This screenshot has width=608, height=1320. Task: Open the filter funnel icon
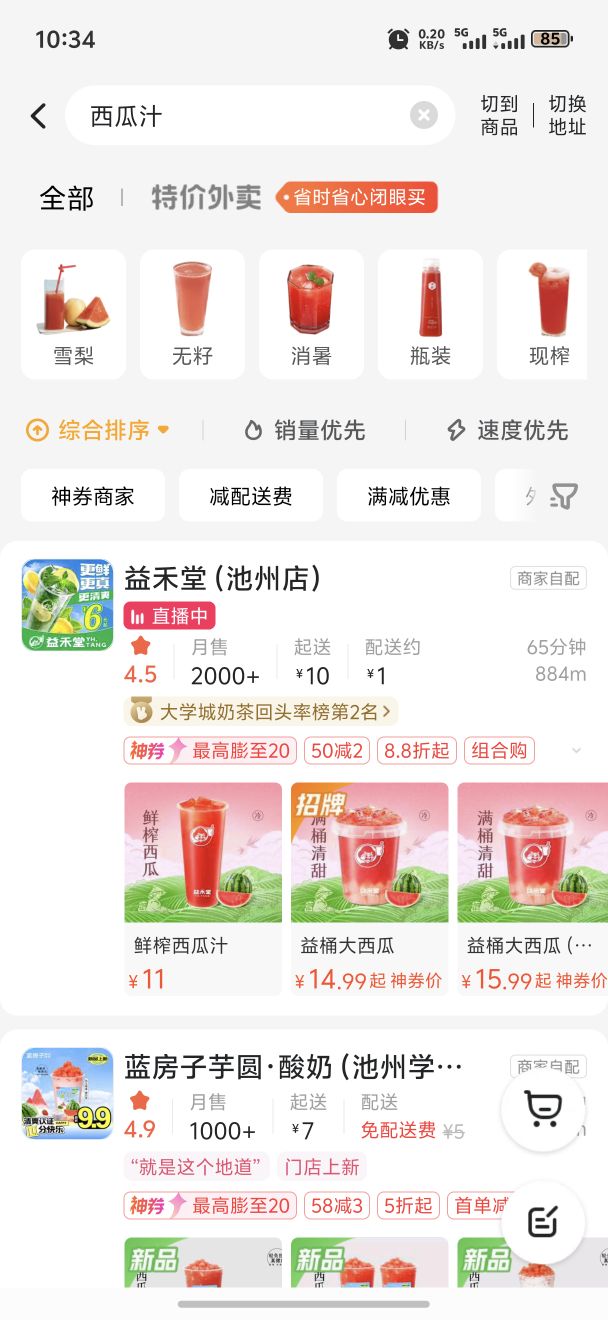[x=564, y=496]
